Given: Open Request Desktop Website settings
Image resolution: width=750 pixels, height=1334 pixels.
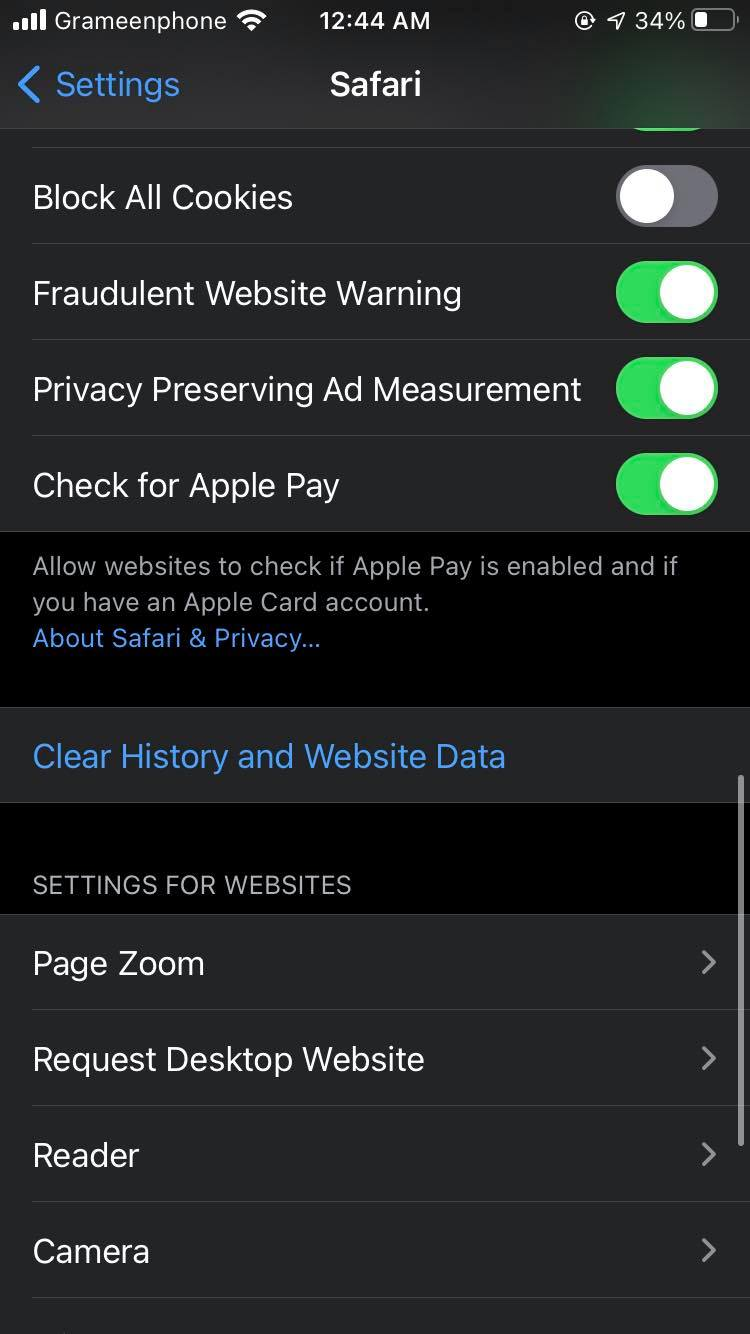Looking at the screenshot, I should [x=375, y=1059].
